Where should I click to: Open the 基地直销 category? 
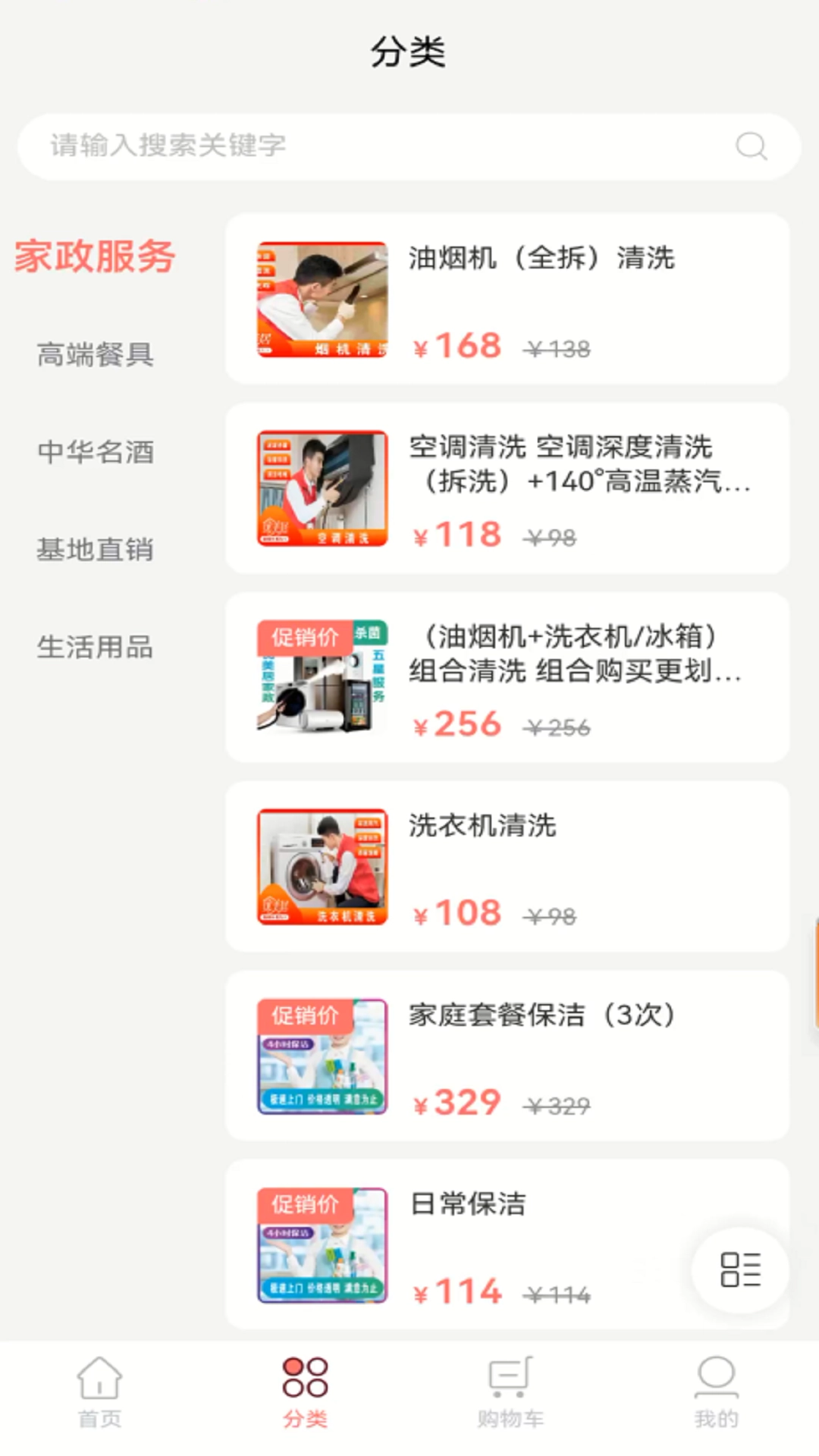96,550
